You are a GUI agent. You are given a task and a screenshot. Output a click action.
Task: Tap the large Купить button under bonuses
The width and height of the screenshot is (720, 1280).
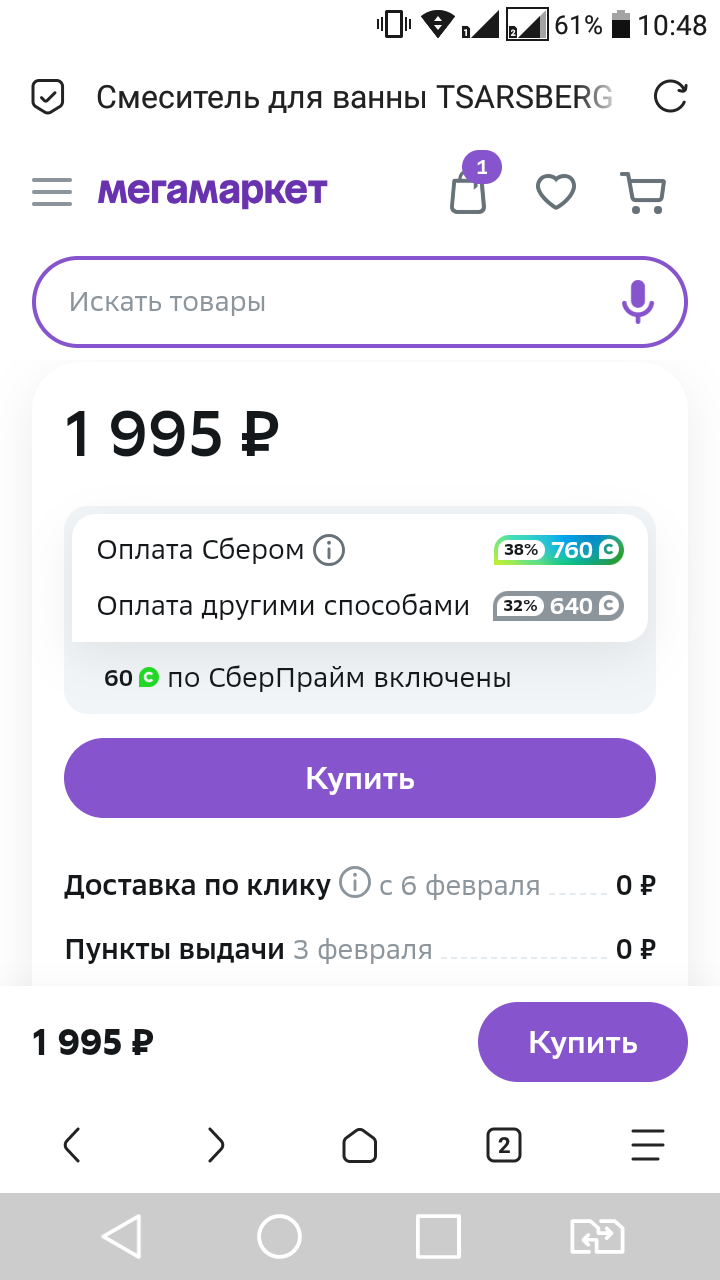360,778
